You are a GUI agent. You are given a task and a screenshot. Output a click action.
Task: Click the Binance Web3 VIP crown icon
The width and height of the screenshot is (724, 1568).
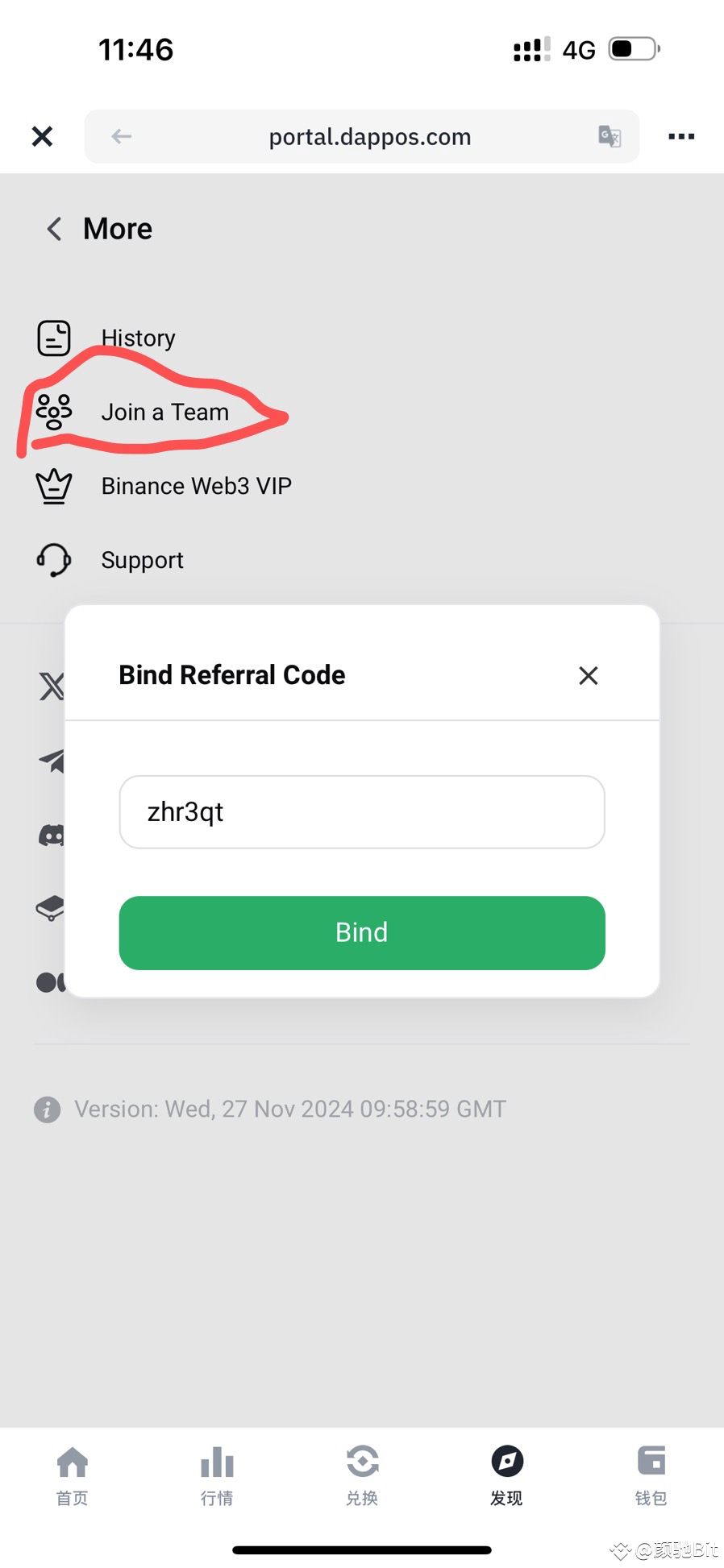[x=53, y=486]
